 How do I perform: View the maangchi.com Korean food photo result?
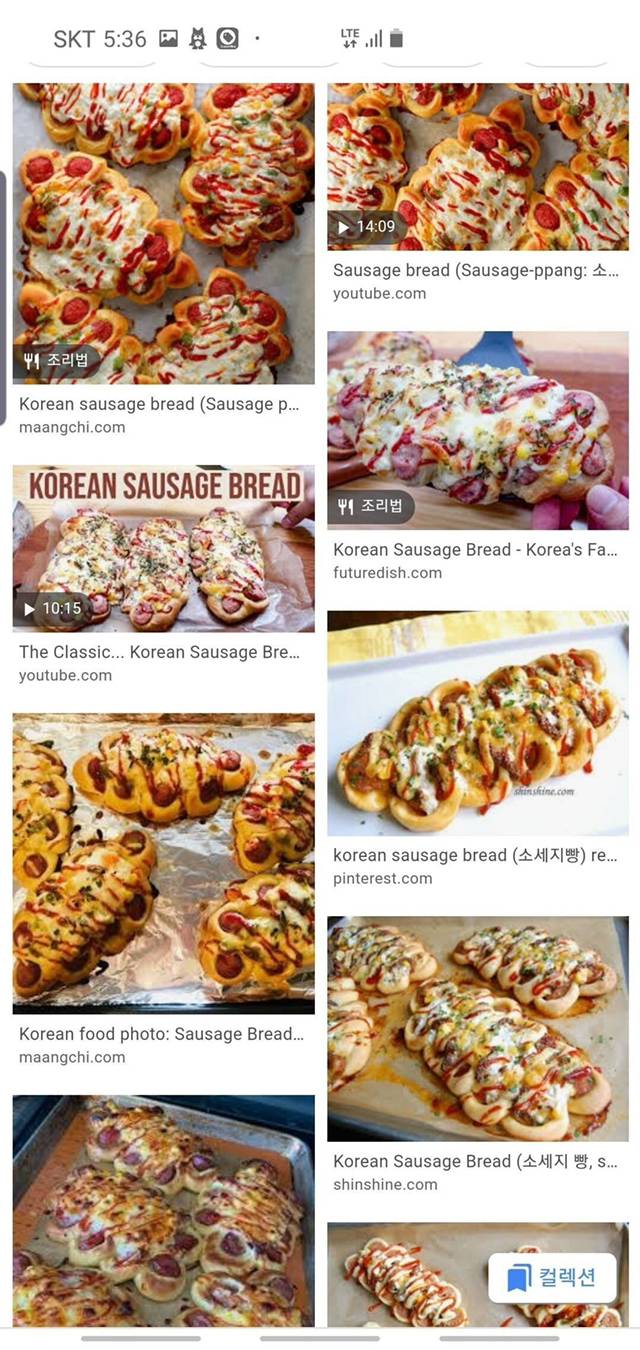tap(163, 863)
